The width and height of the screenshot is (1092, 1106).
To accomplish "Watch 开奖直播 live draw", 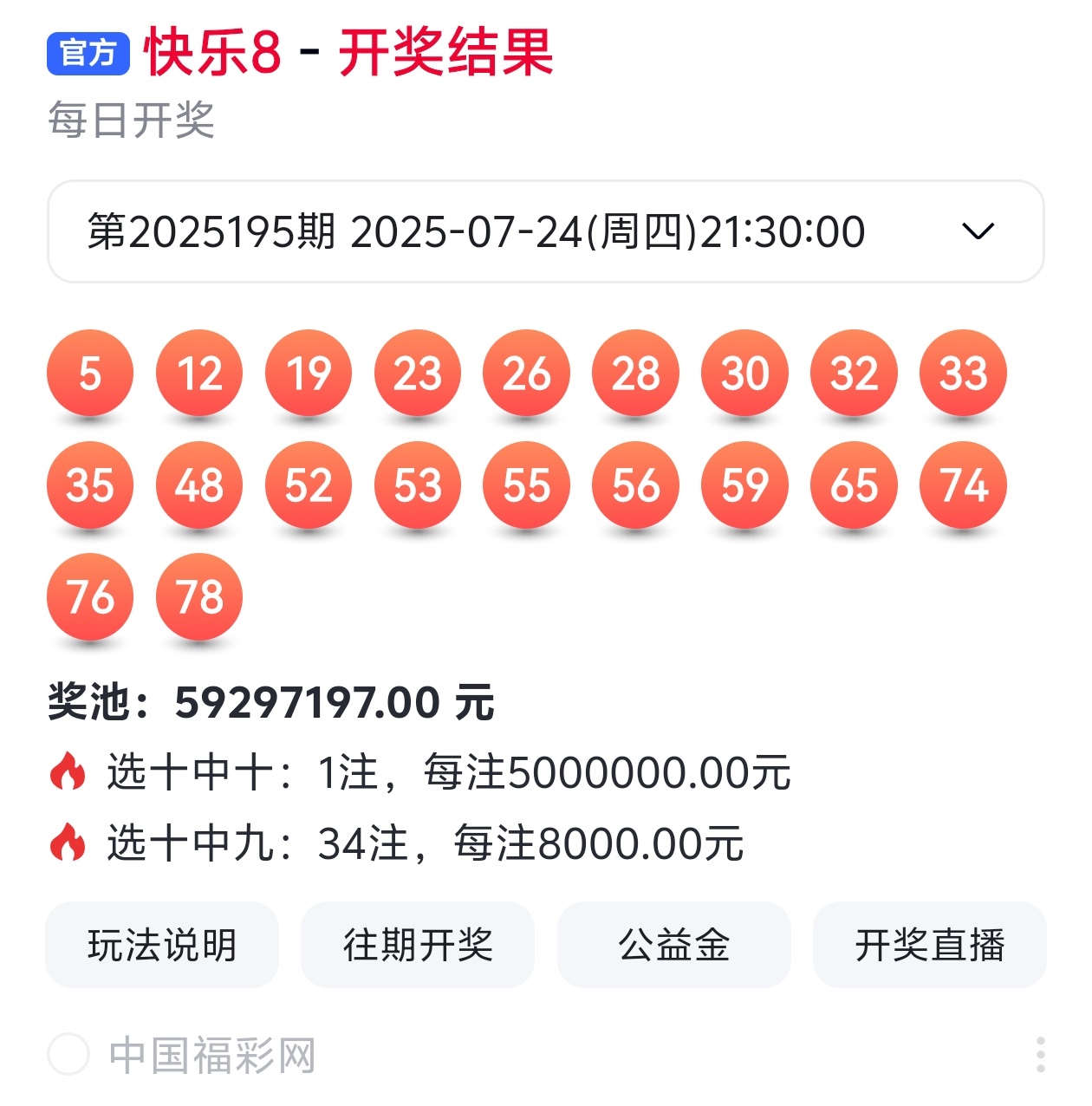I will pos(929,945).
